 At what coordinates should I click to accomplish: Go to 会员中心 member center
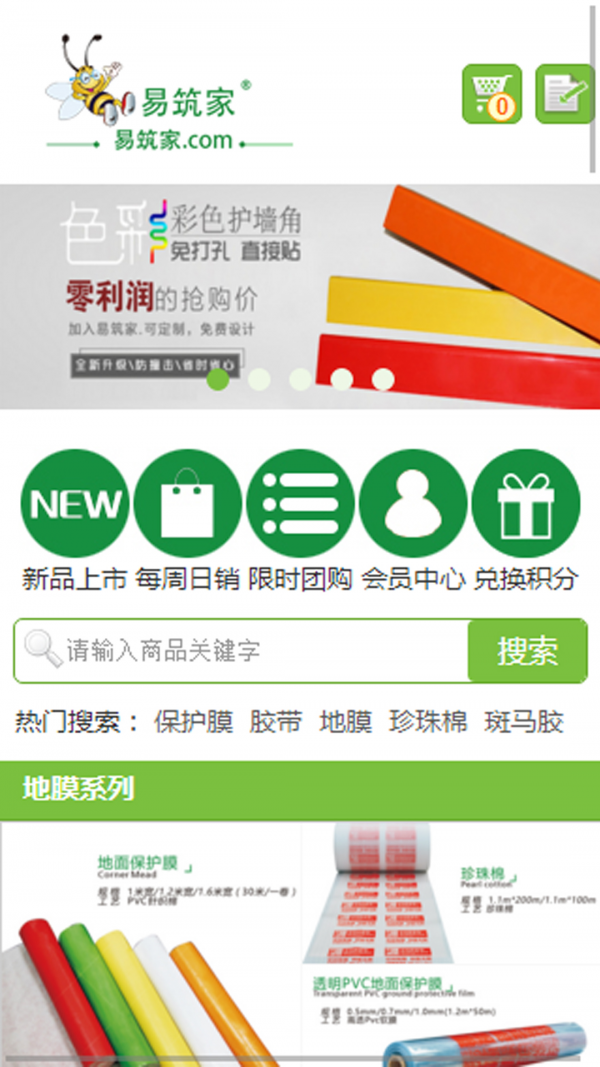pos(413,504)
